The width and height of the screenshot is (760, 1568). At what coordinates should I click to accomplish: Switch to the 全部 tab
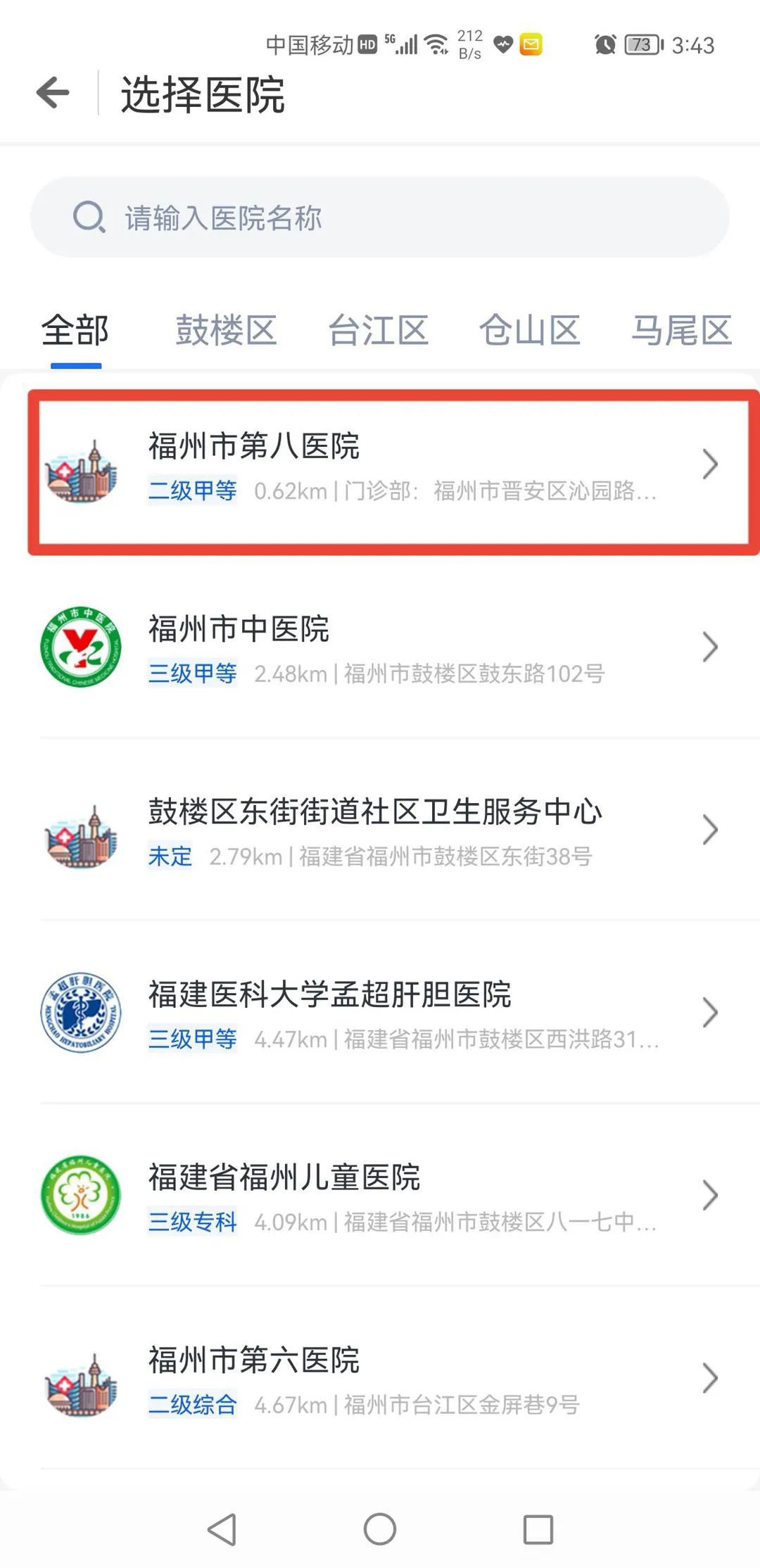click(75, 331)
